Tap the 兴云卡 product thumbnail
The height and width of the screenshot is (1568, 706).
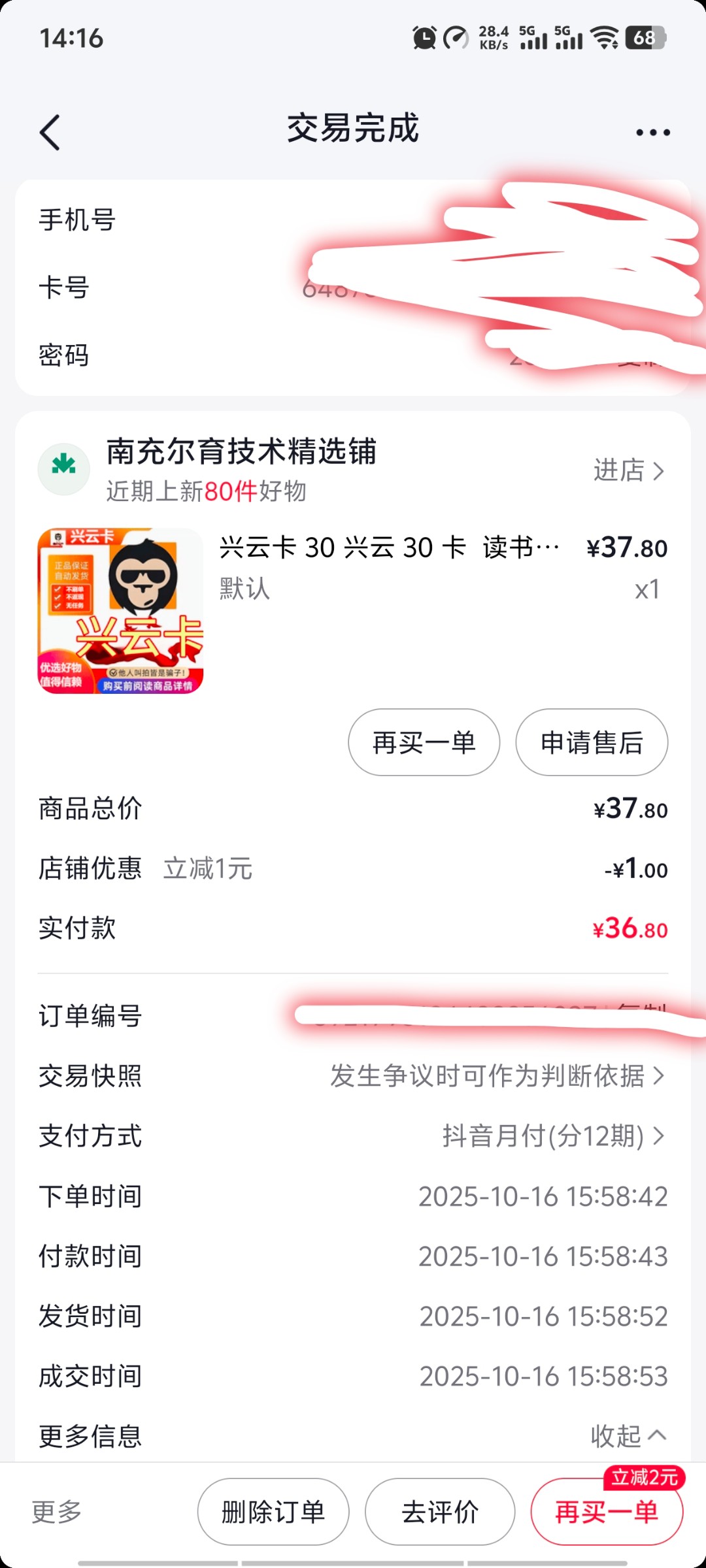click(x=120, y=613)
